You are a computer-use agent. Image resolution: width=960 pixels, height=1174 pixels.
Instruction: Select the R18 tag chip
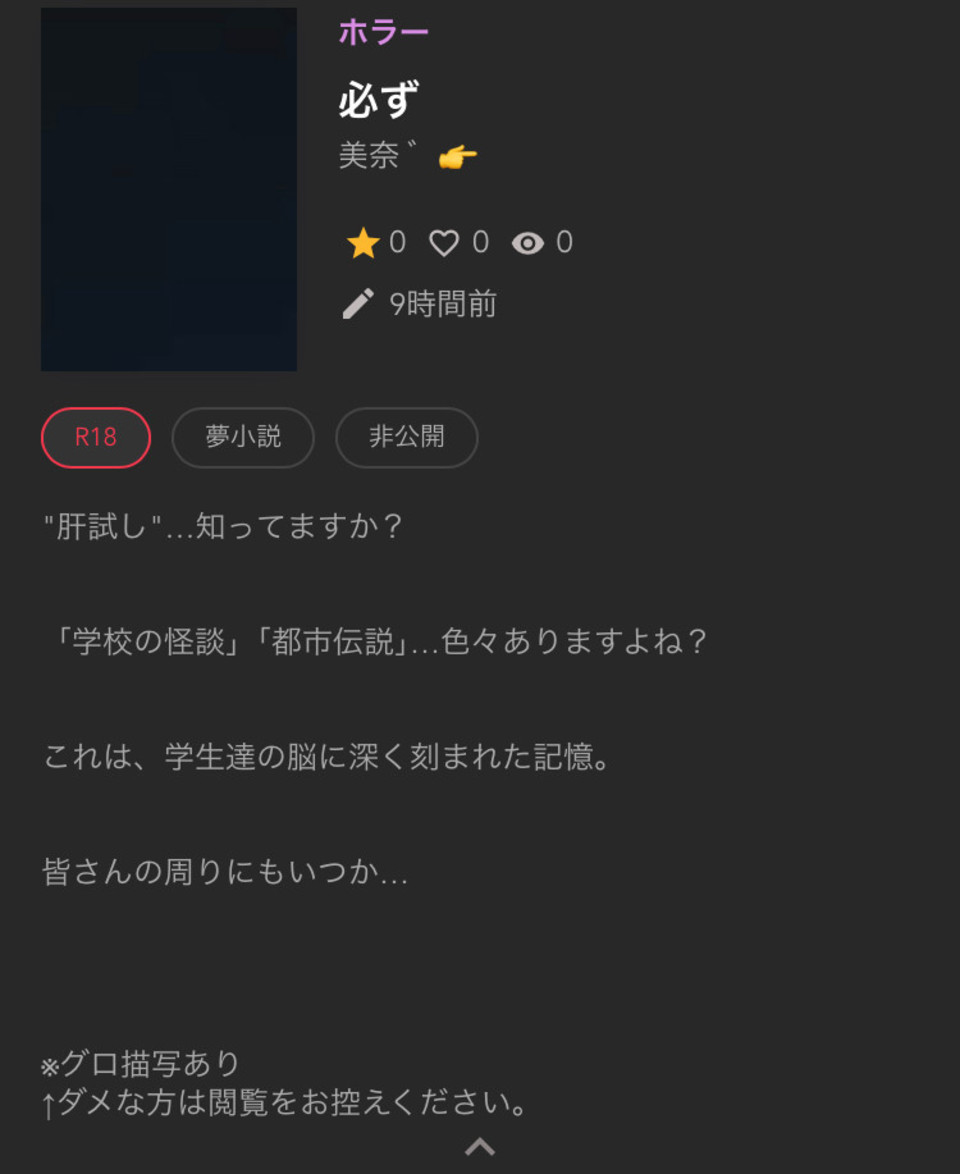96,437
